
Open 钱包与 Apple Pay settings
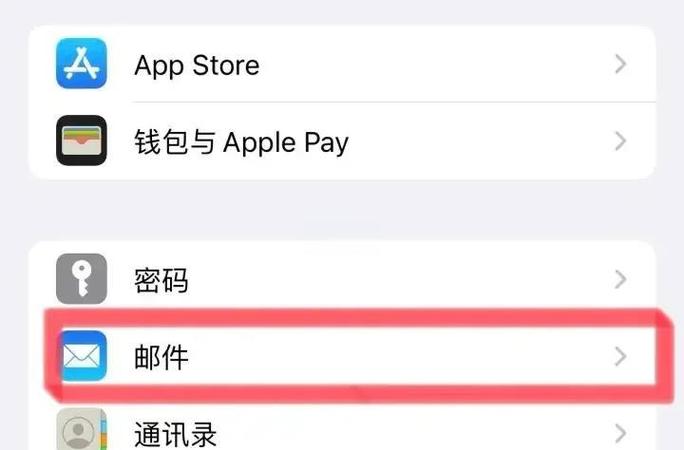[x=340, y=141]
